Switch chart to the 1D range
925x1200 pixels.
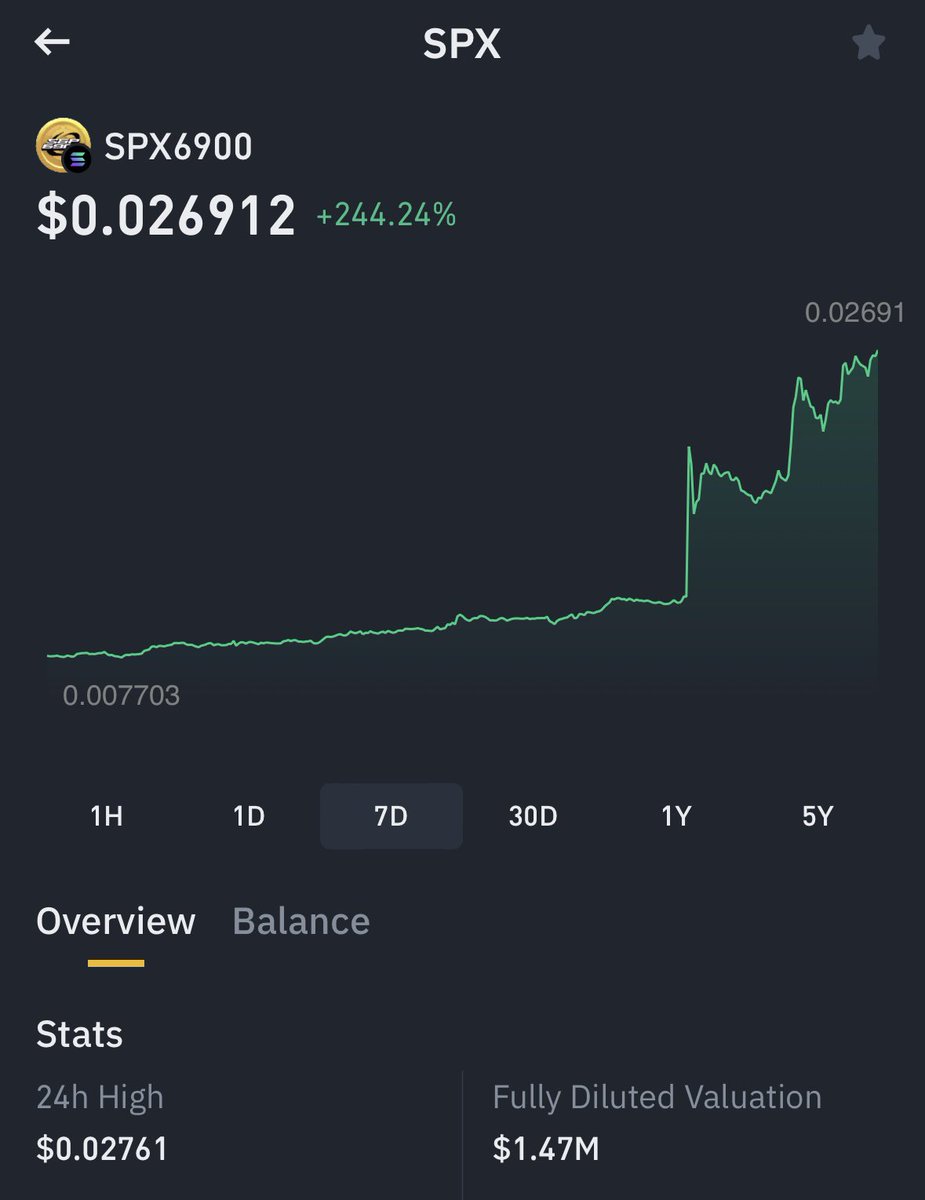pyautogui.click(x=248, y=816)
